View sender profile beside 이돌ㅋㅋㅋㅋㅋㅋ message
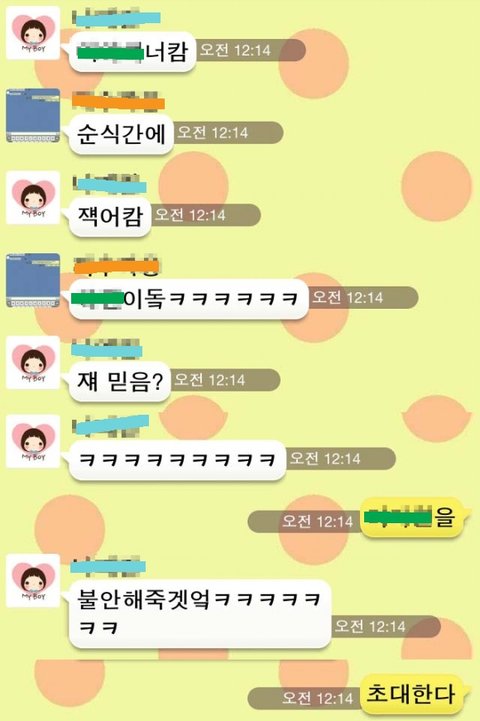 (33, 280)
